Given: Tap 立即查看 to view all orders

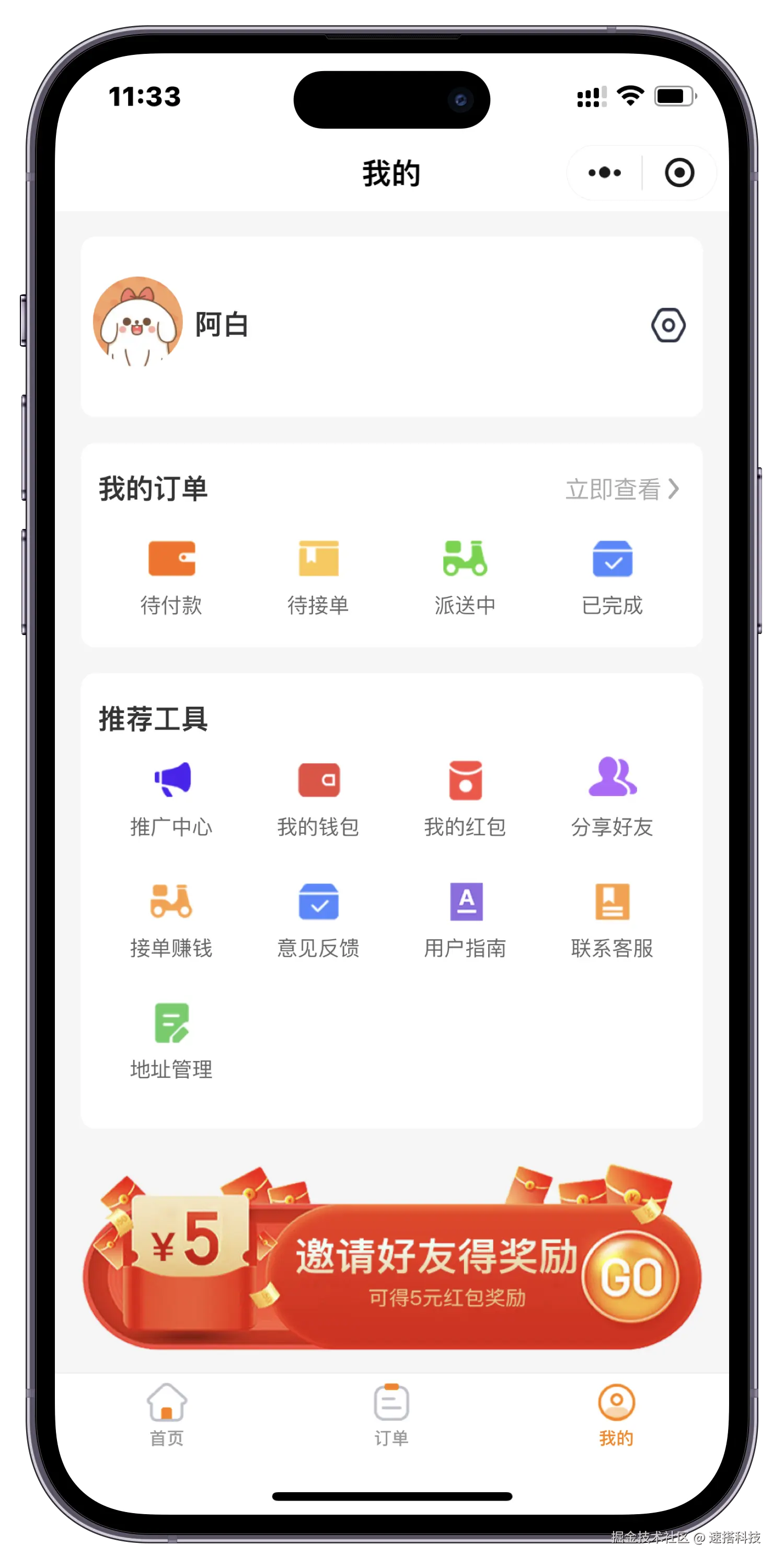Looking at the screenshot, I should [621, 489].
